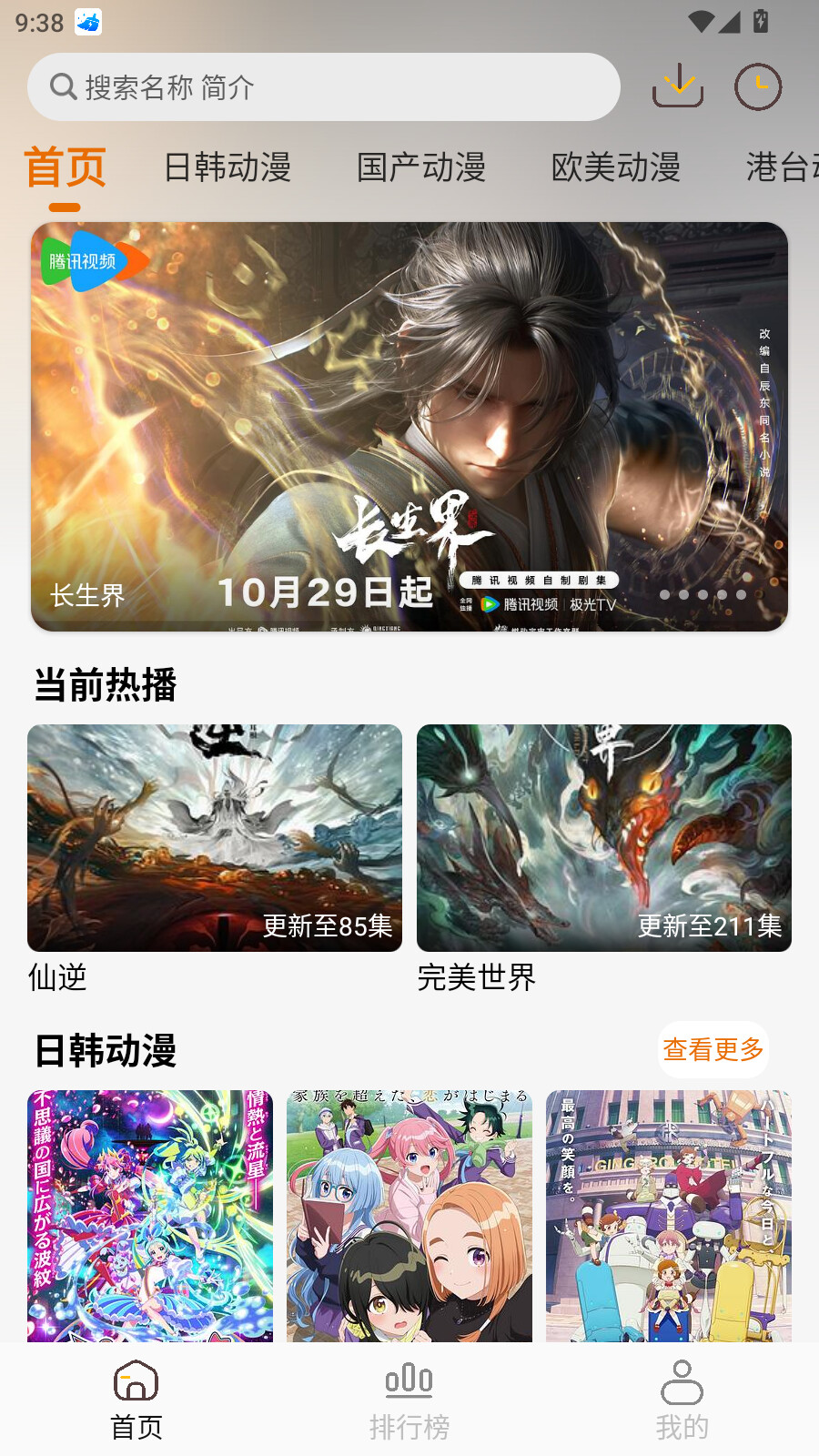Open the 完美世界 anime card
Viewport: 819px width, 1456px height.
coord(603,837)
